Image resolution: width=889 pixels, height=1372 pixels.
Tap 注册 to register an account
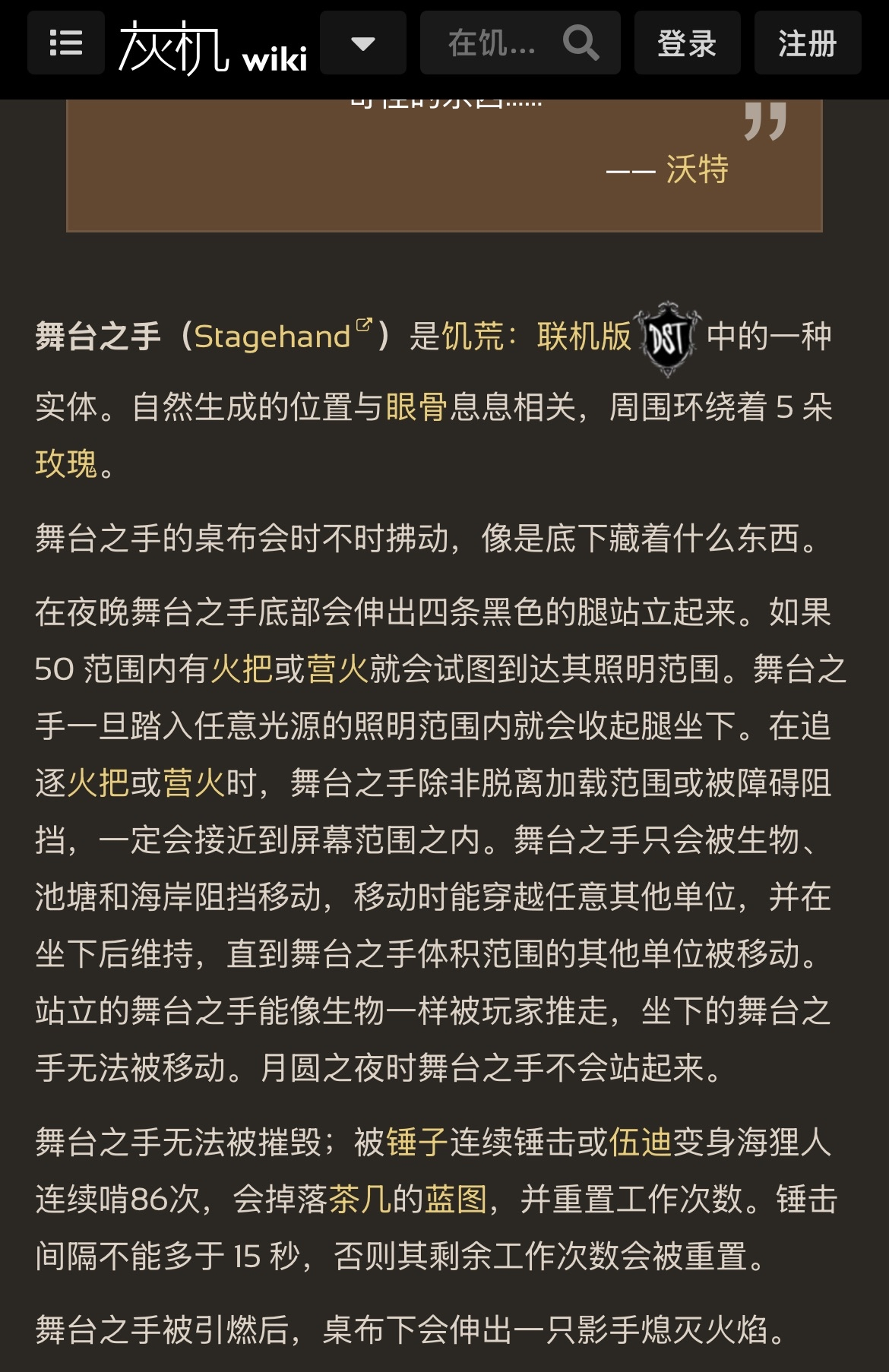coord(807,43)
